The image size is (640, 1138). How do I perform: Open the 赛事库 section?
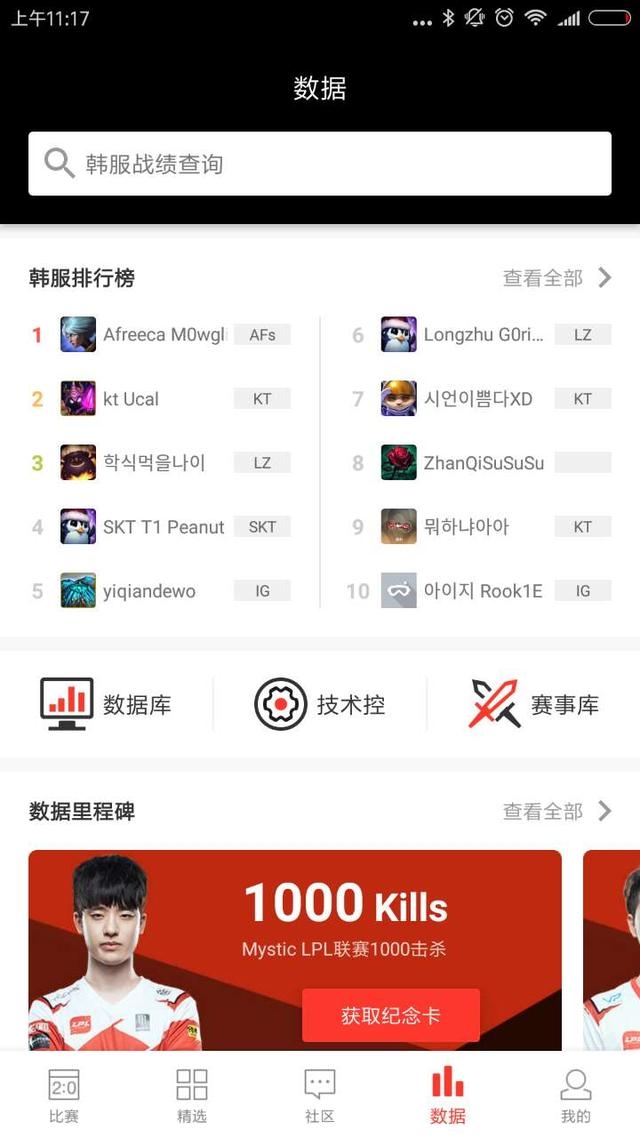pos(534,704)
